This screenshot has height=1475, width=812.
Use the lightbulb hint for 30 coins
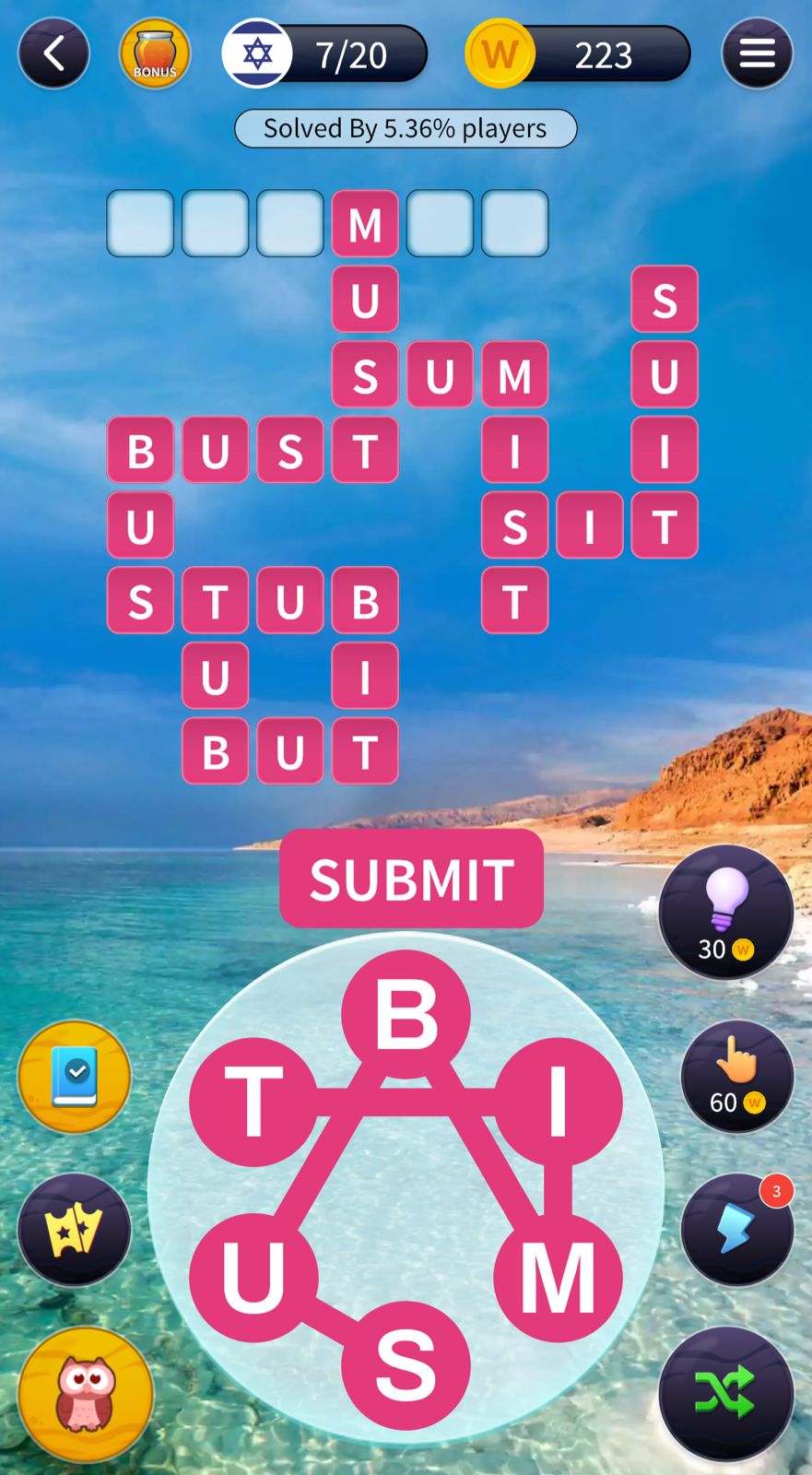[x=726, y=912]
